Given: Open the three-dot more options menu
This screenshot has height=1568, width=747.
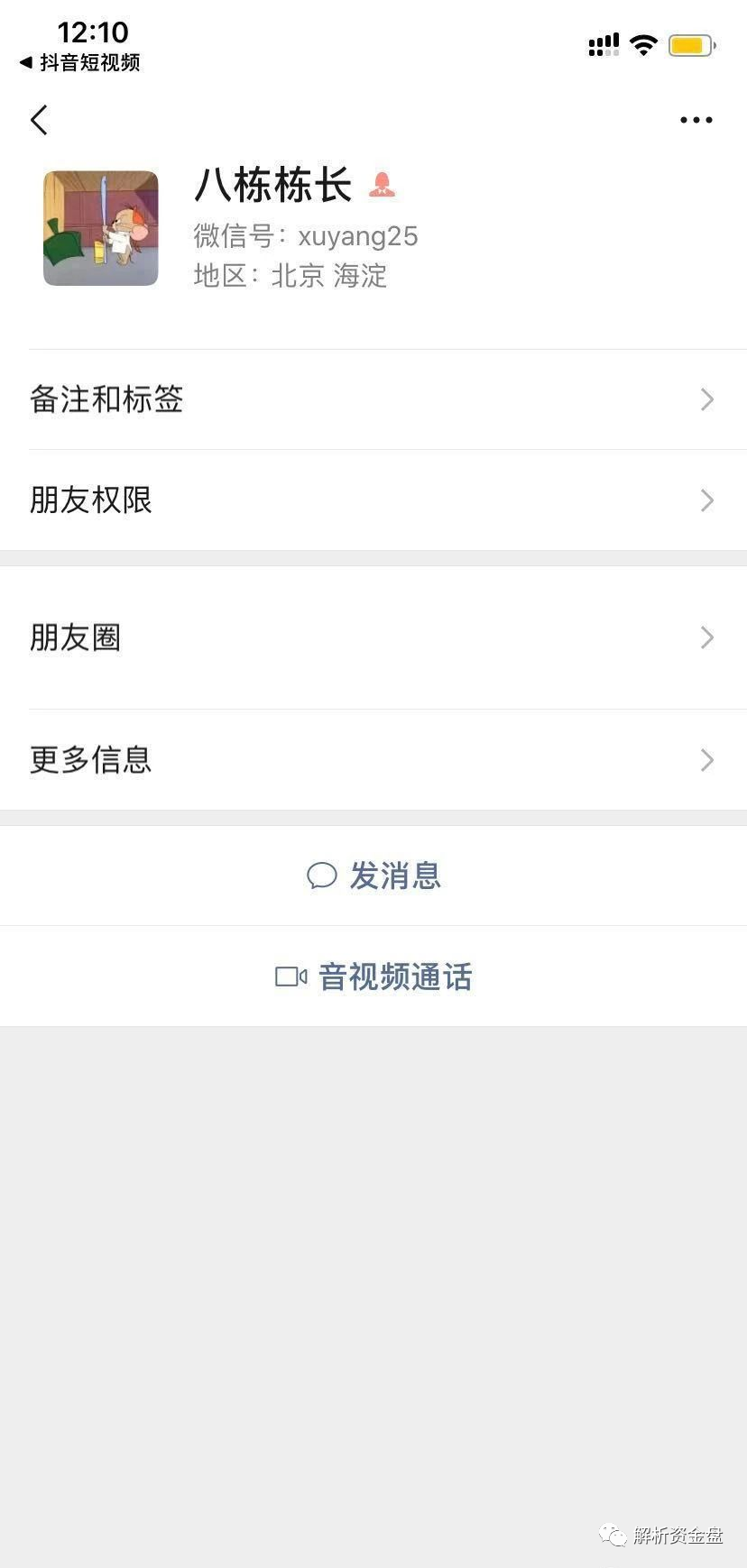Looking at the screenshot, I should [x=696, y=120].
